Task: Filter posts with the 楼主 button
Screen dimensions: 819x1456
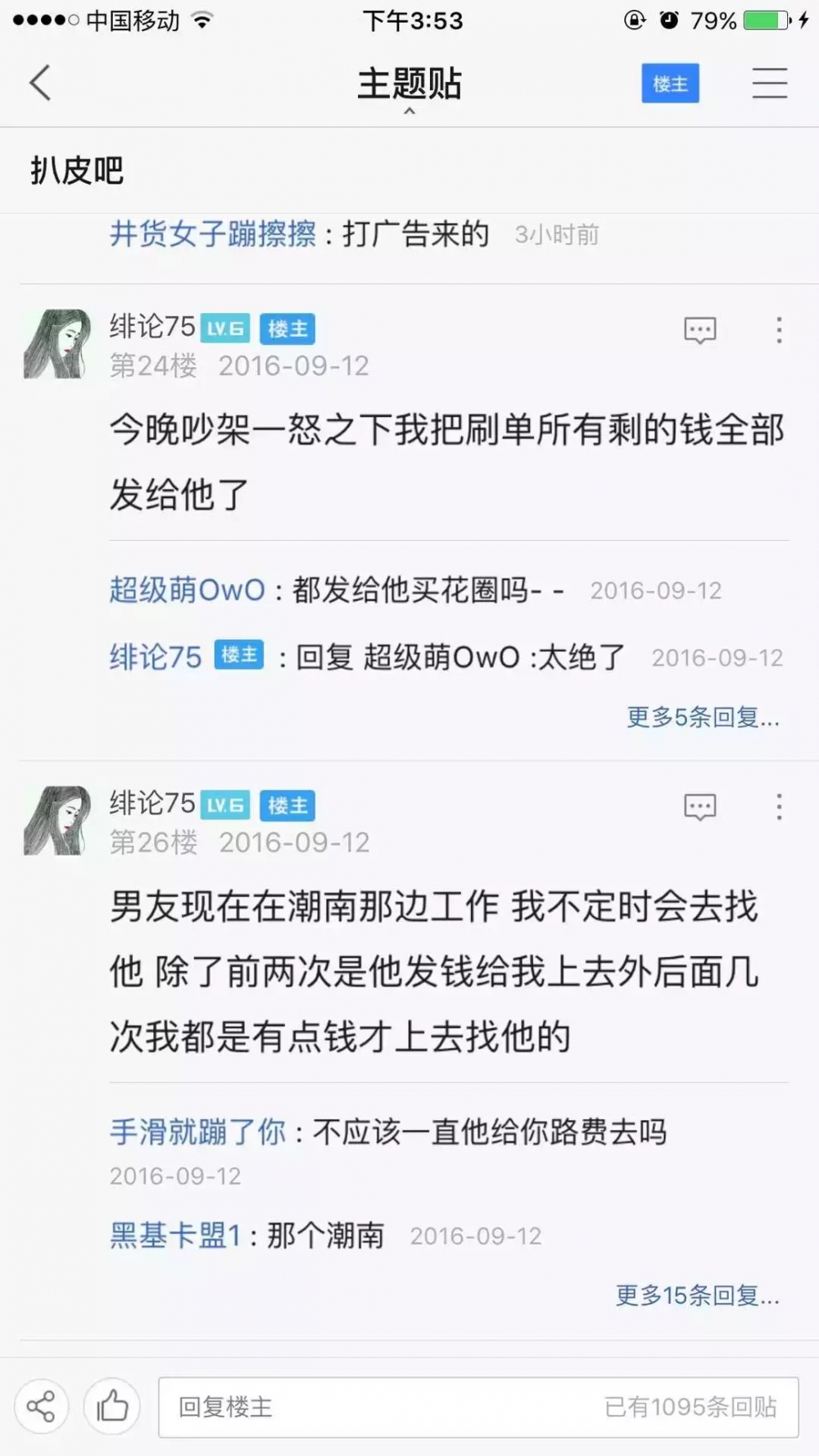Action: click(670, 84)
